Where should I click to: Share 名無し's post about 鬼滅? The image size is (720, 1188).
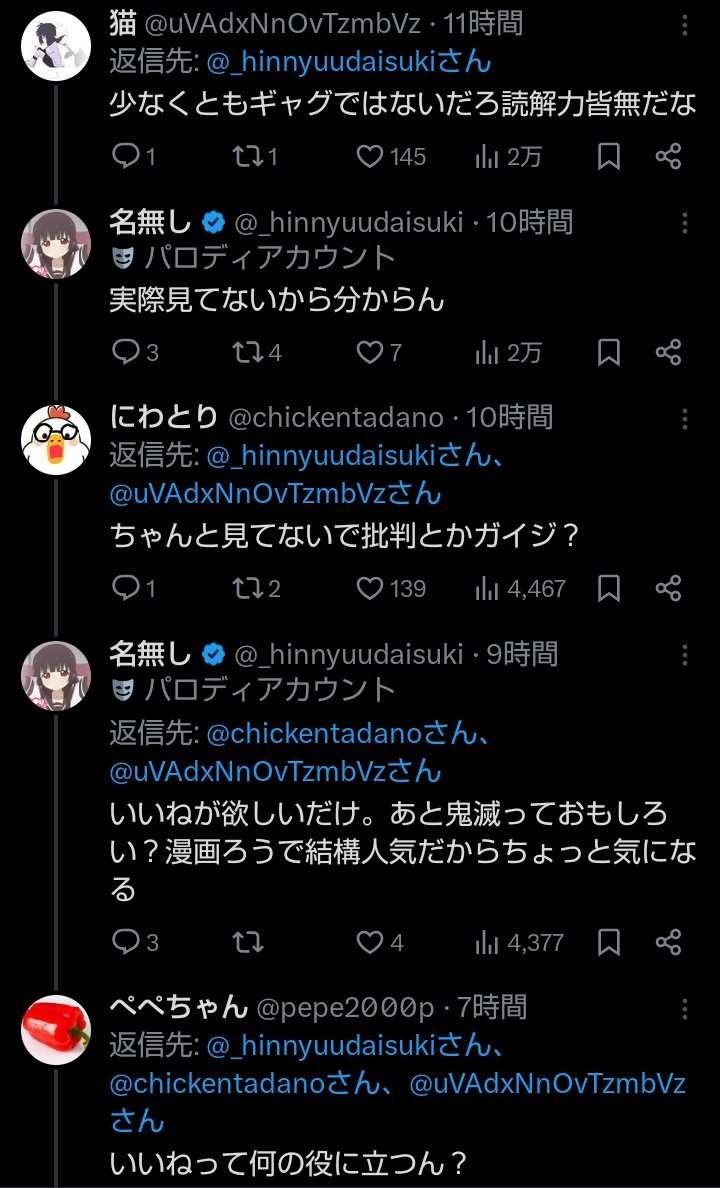pos(668,942)
